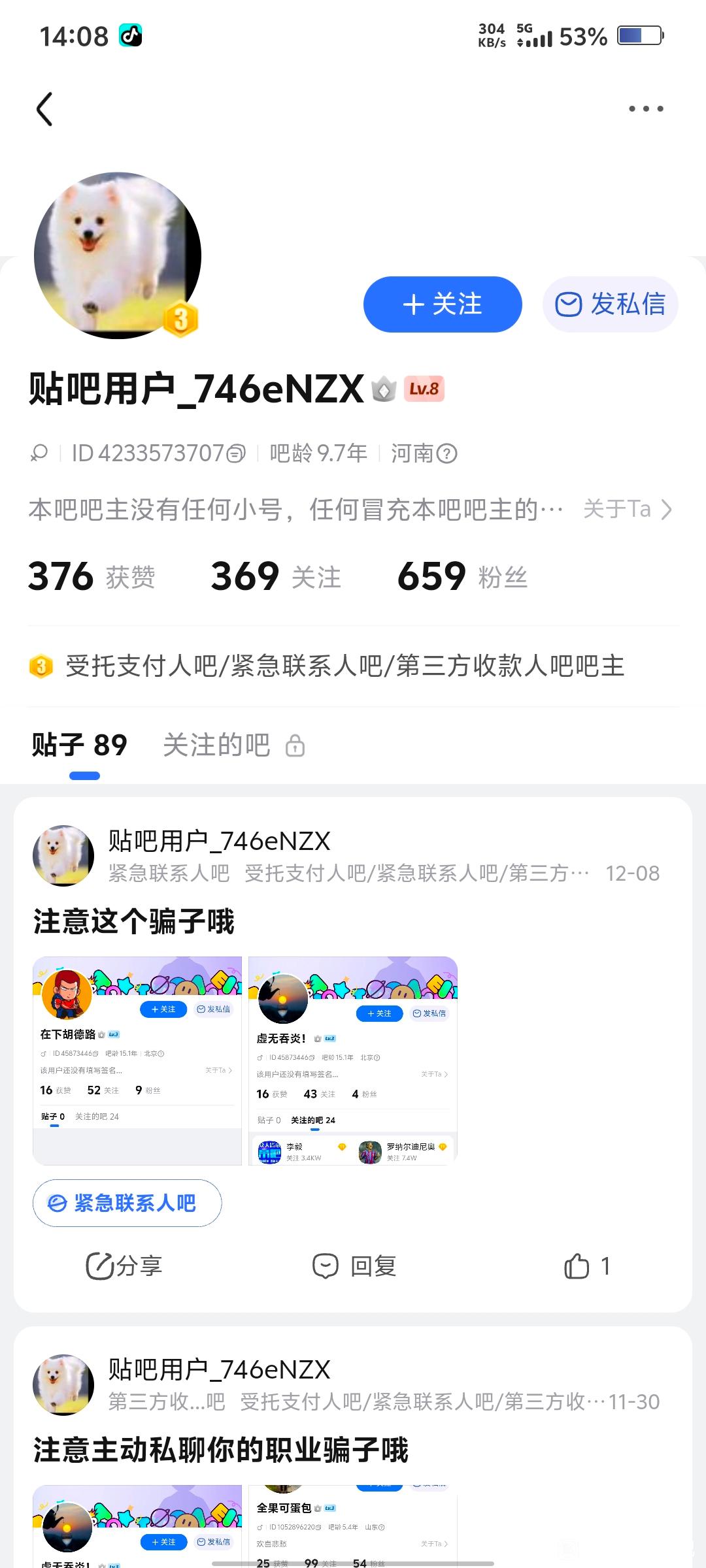
Task: Follow this user with the 关注 button
Action: [x=443, y=304]
